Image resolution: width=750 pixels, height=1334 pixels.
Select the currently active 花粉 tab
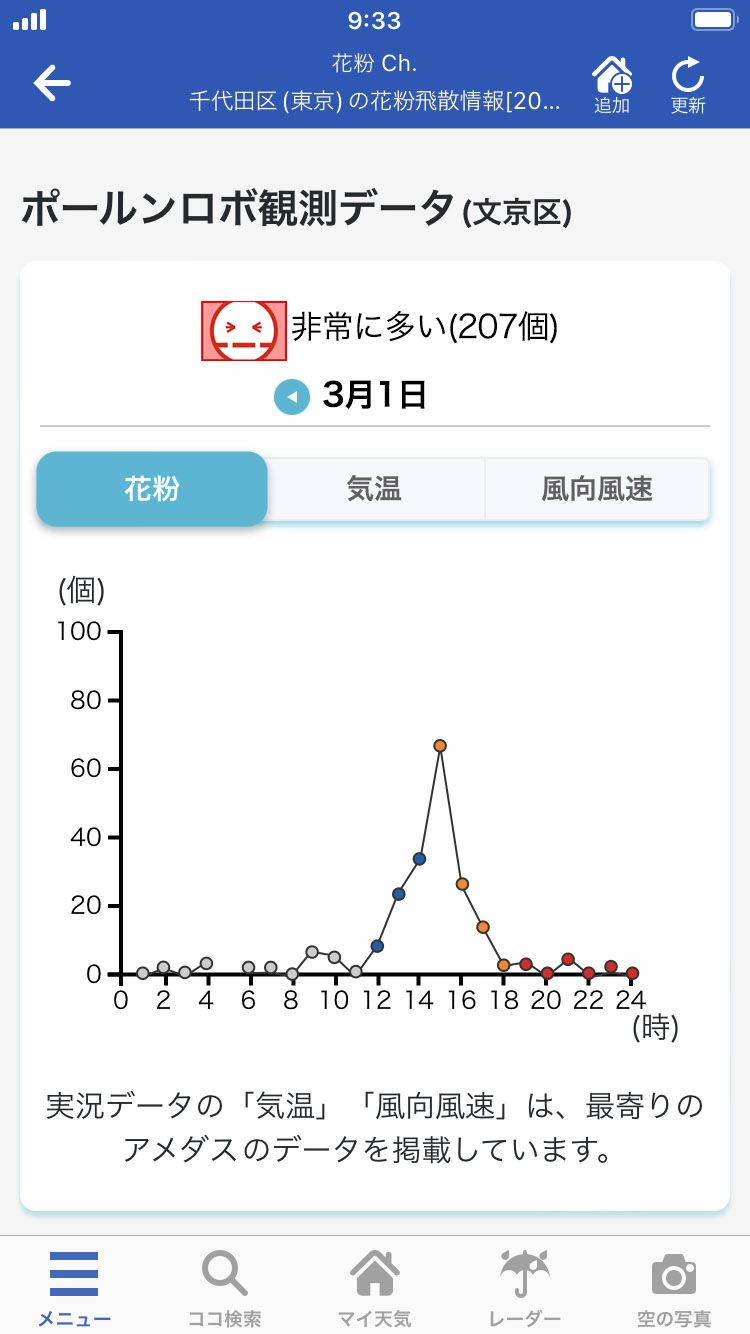pyautogui.click(x=151, y=489)
